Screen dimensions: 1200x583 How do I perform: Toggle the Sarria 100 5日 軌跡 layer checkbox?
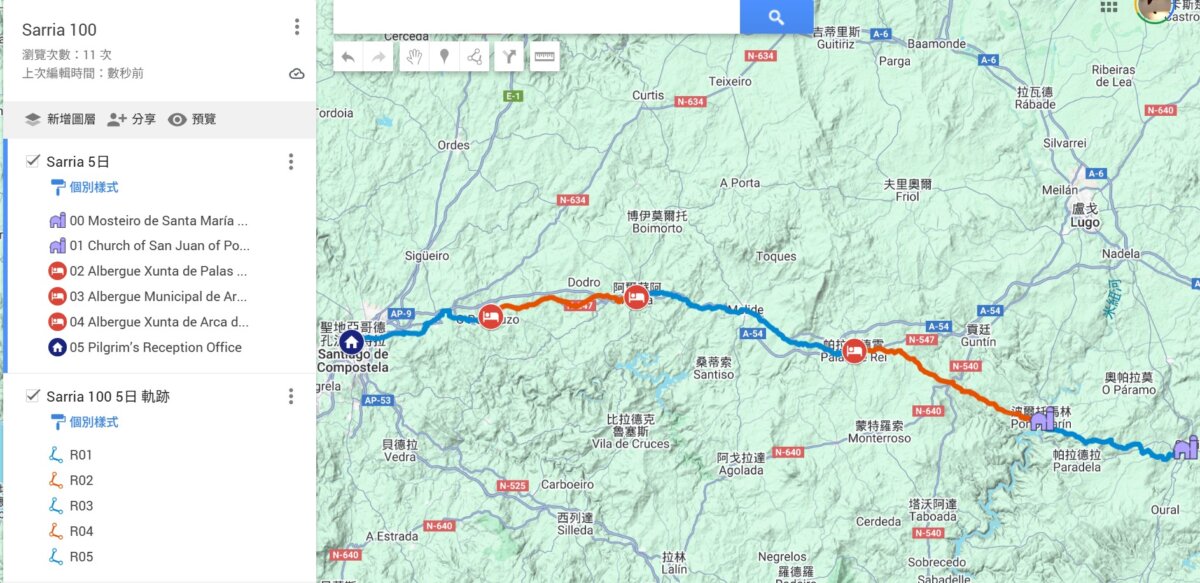pos(32,396)
